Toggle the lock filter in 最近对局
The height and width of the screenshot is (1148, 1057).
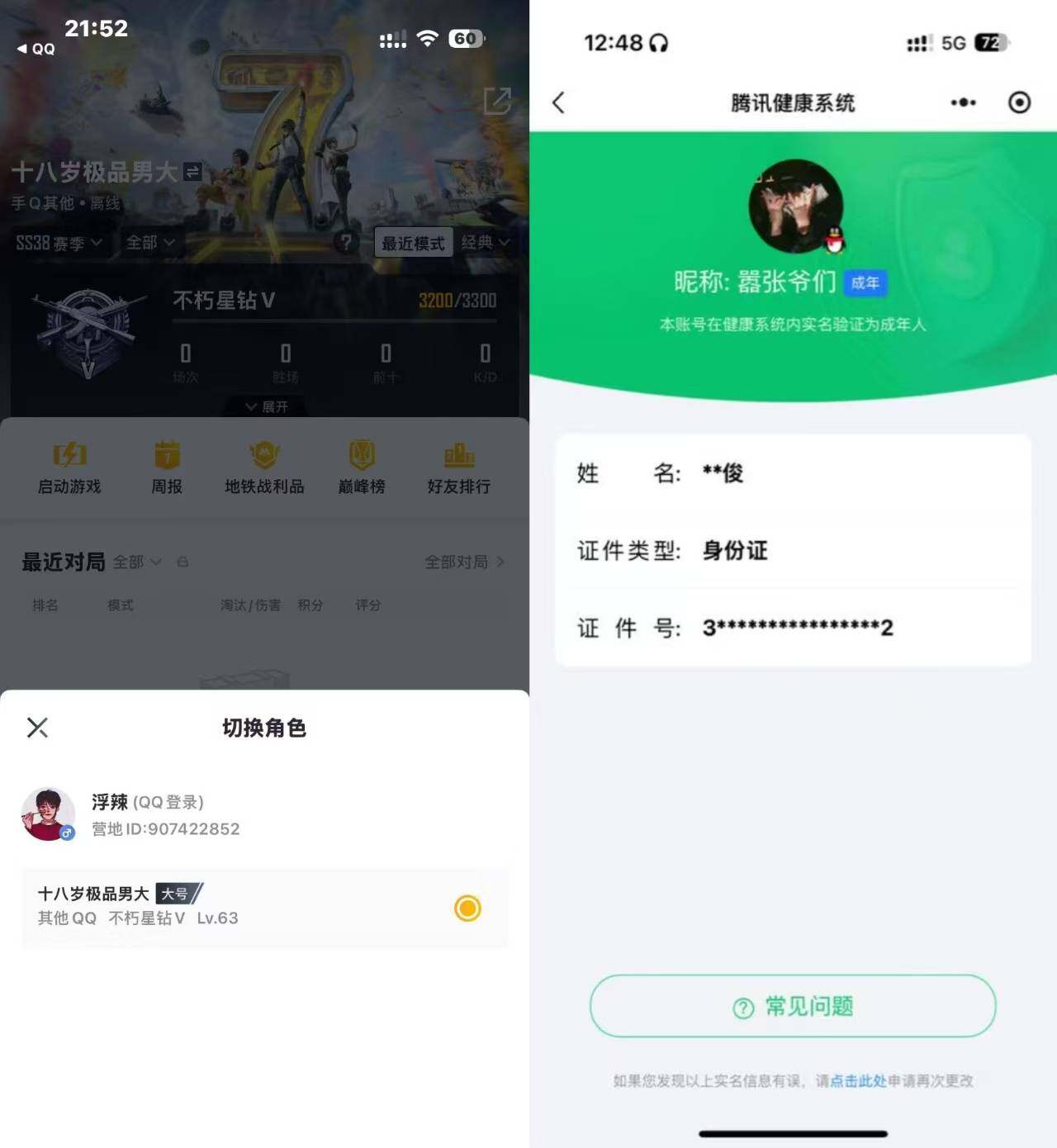[182, 562]
